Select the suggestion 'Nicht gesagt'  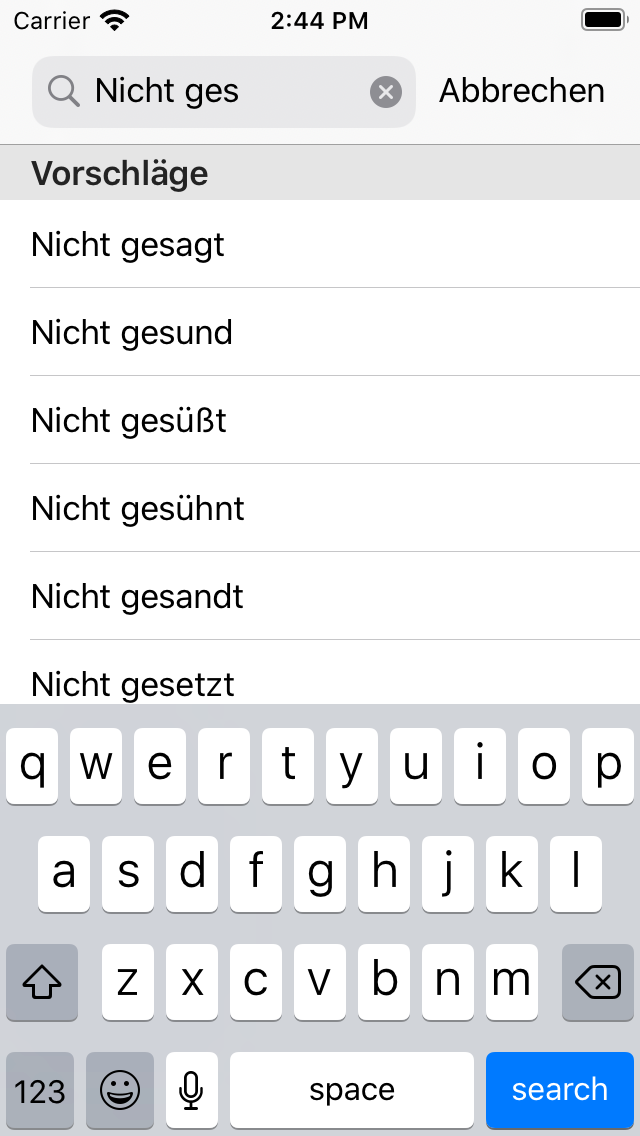coord(320,244)
